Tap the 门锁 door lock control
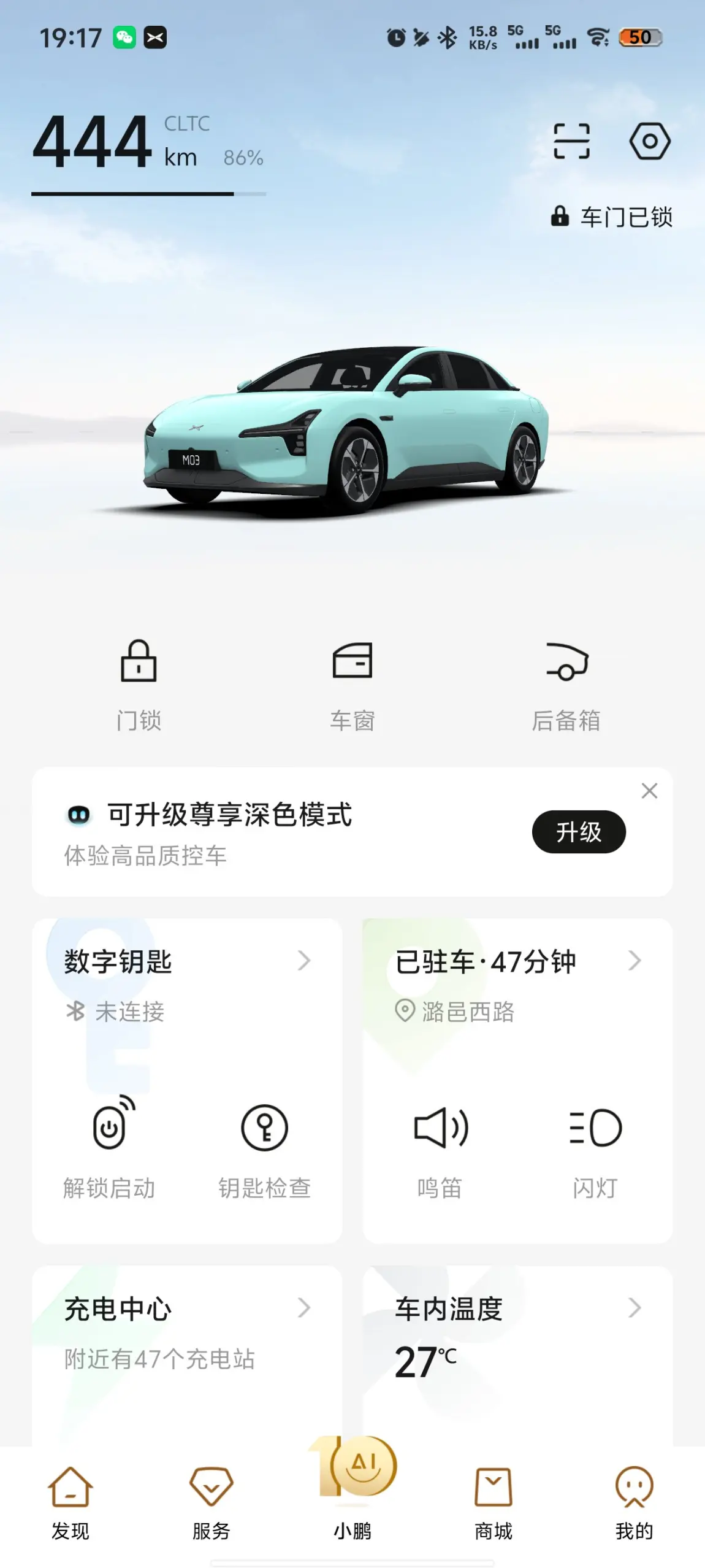Image resolution: width=705 pixels, height=1568 pixels. (139, 684)
